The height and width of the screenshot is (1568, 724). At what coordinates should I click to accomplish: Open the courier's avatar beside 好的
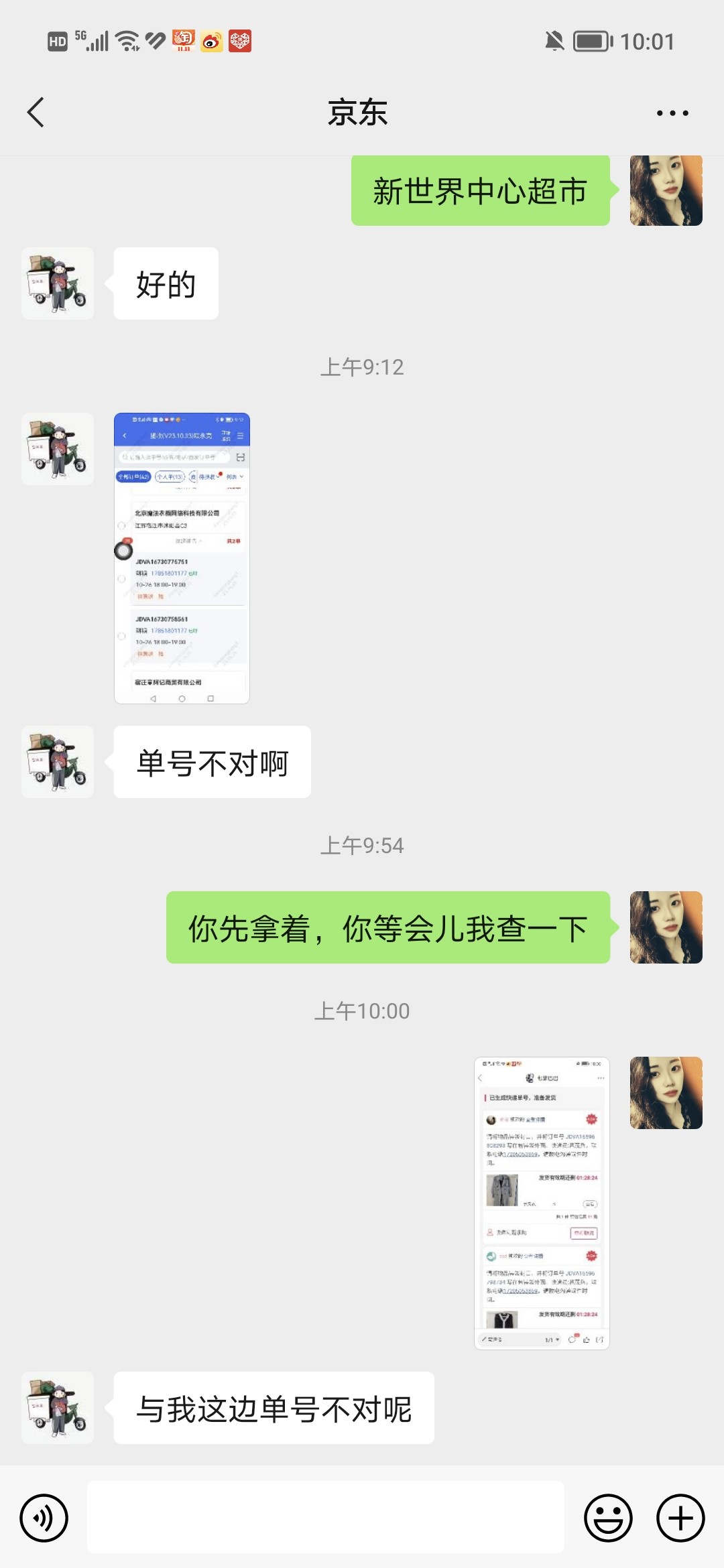[58, 283]
